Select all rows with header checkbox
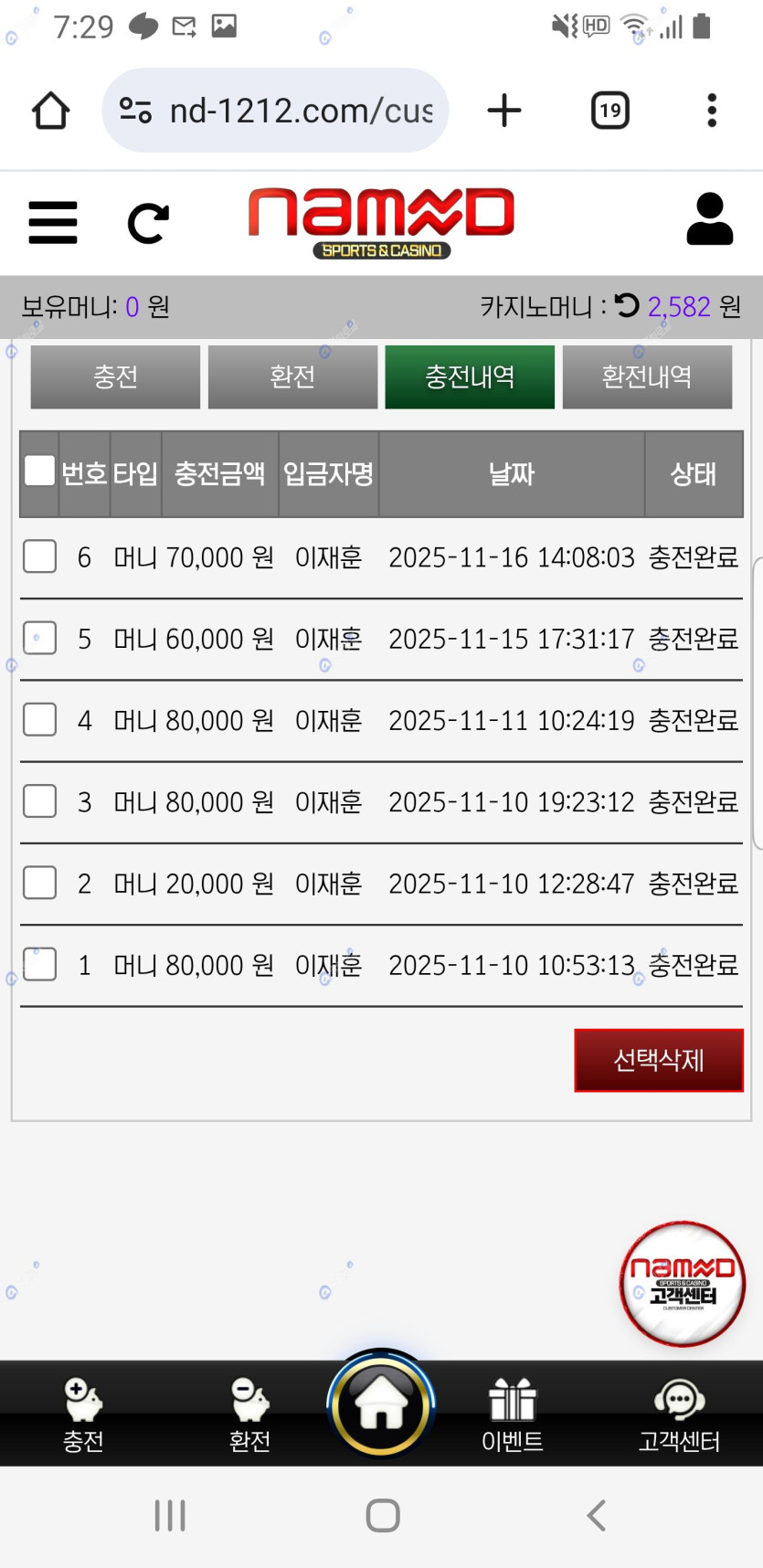This screenshot has height=1568, width=763. coord(39,471)
